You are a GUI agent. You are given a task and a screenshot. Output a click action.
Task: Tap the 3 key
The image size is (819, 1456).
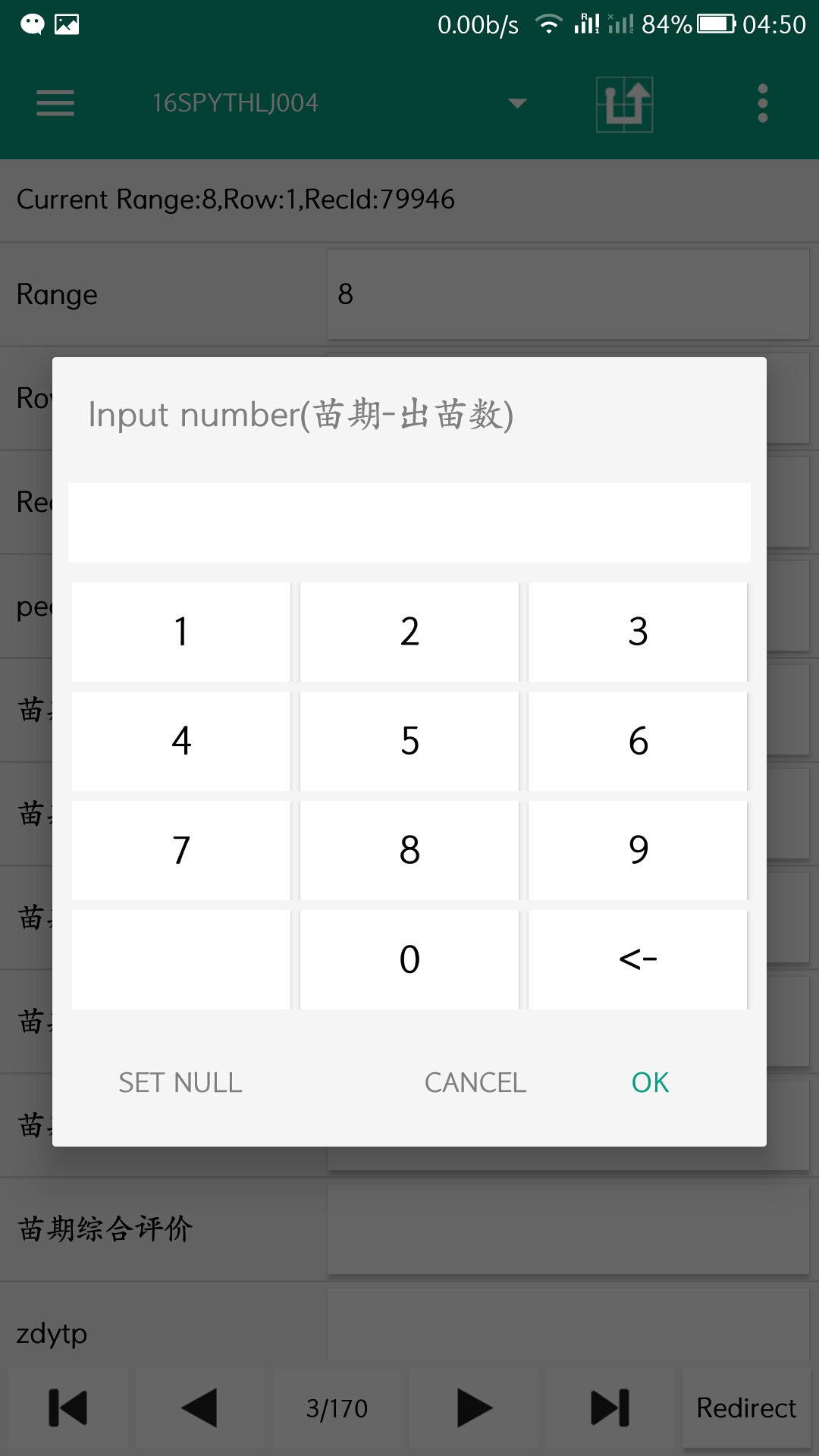tap(638, 632)
